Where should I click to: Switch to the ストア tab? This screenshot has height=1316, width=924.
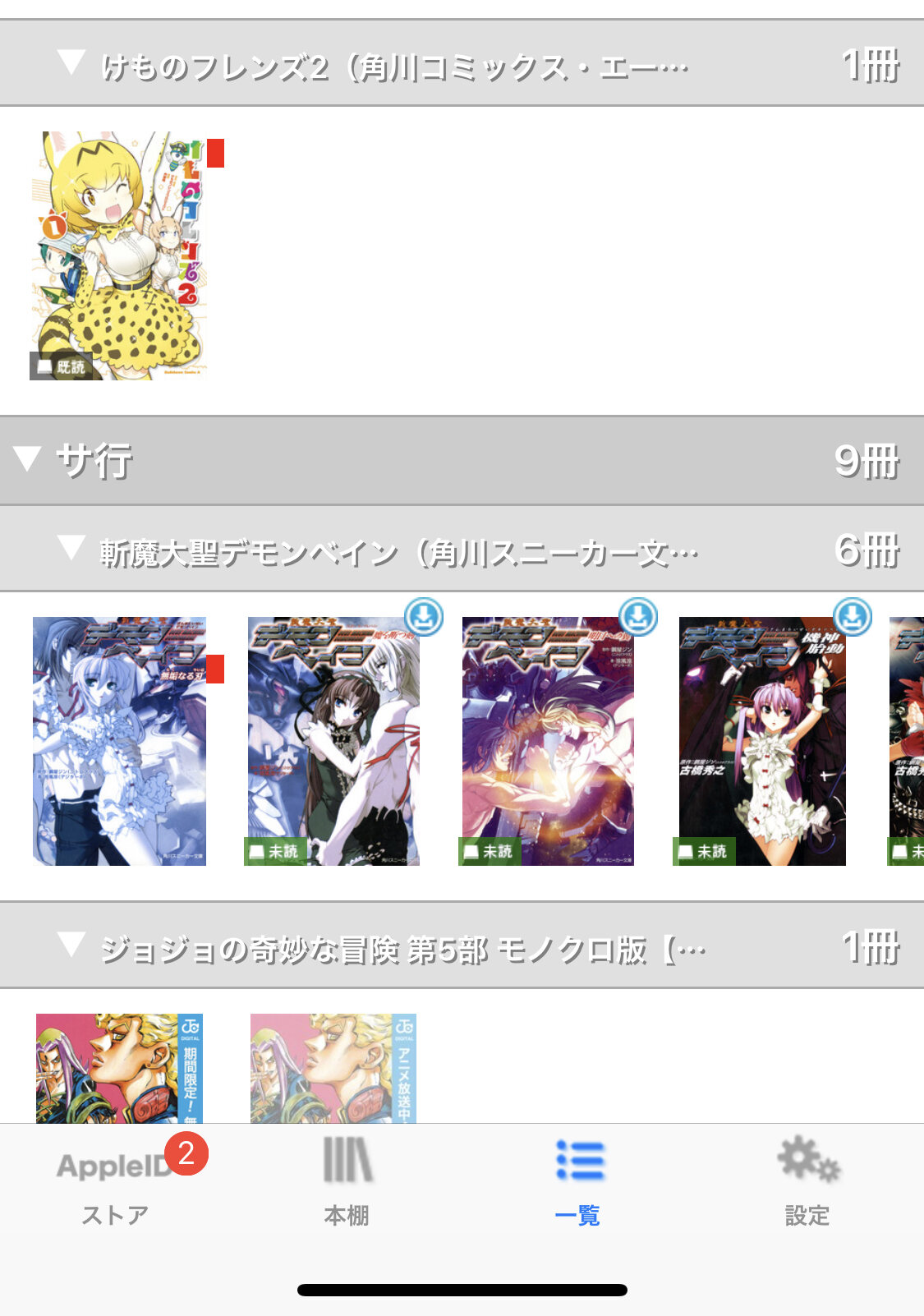116,1183
